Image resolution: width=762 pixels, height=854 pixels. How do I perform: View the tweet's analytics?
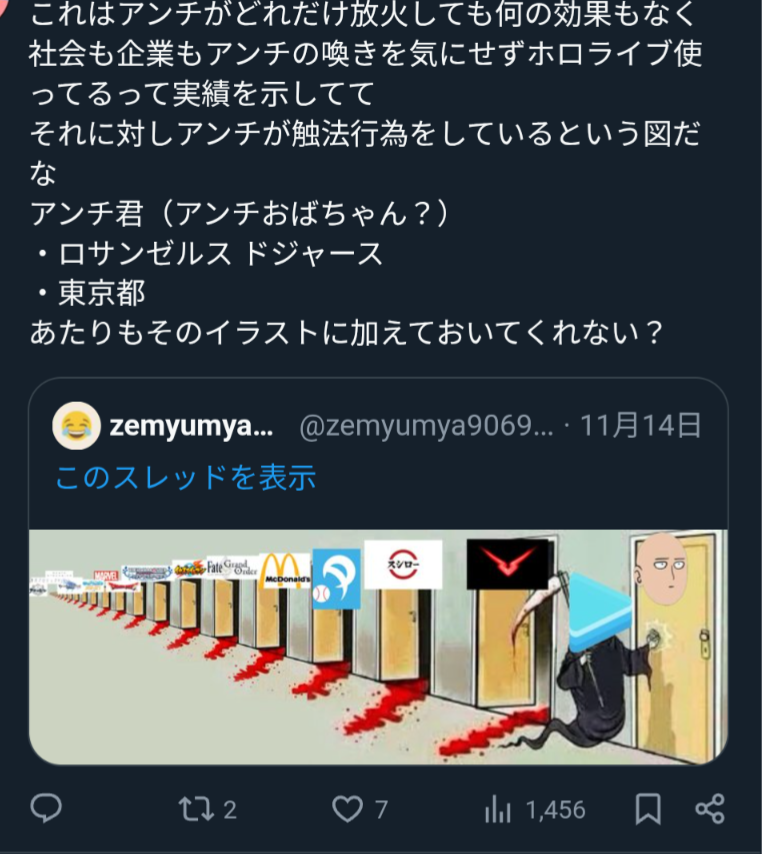[497, 808]
